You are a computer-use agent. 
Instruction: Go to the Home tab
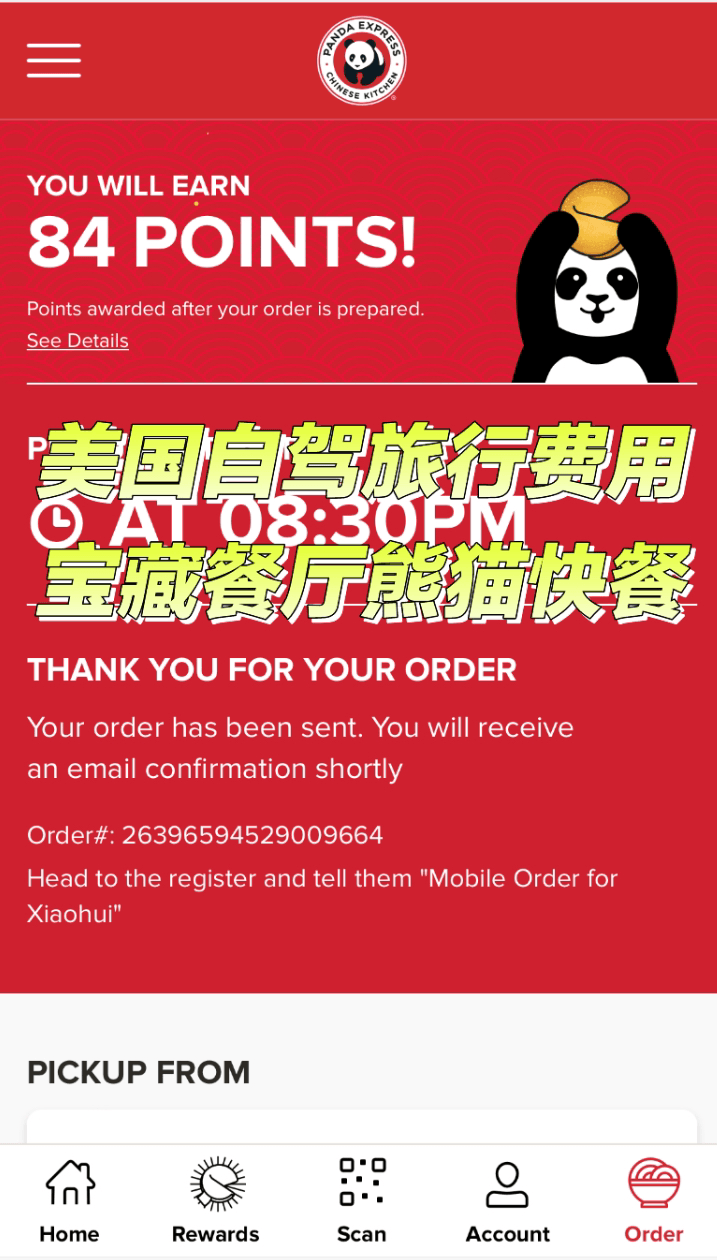pos(69,1200)
